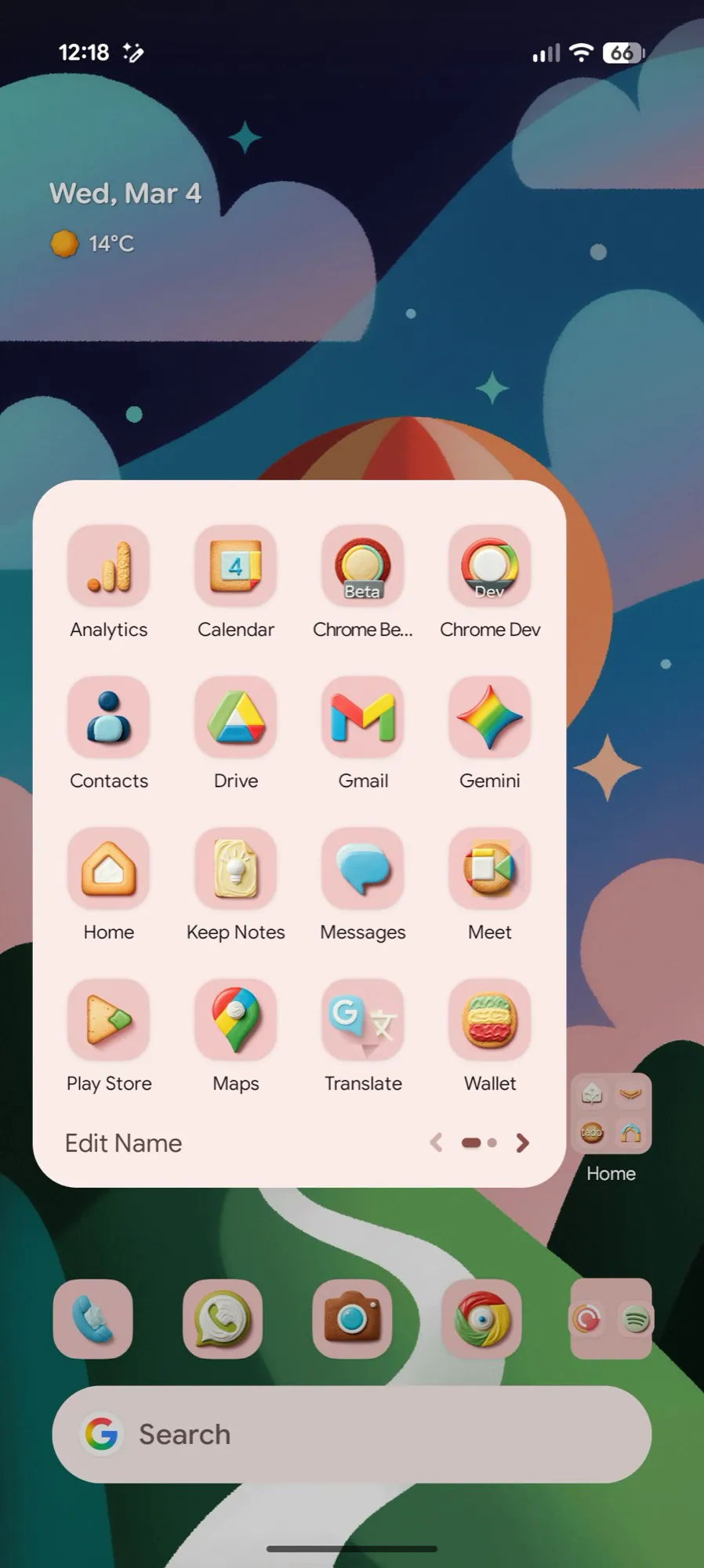The height and width of the screenshot is (1568, 704).
Task: Open the Contacts app
Action: (108, 718)
